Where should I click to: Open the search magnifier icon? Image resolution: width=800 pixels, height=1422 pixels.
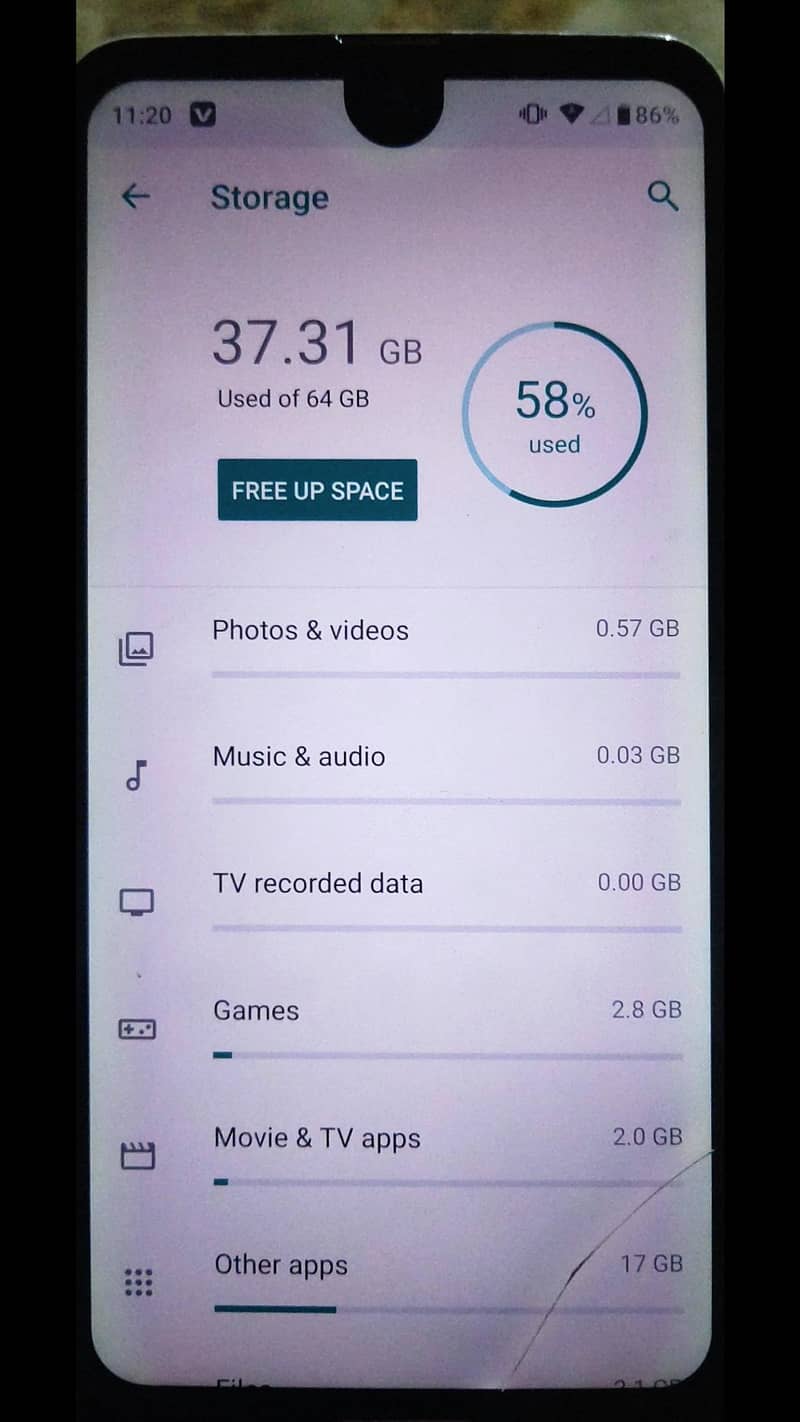click(x=662, y=196)
